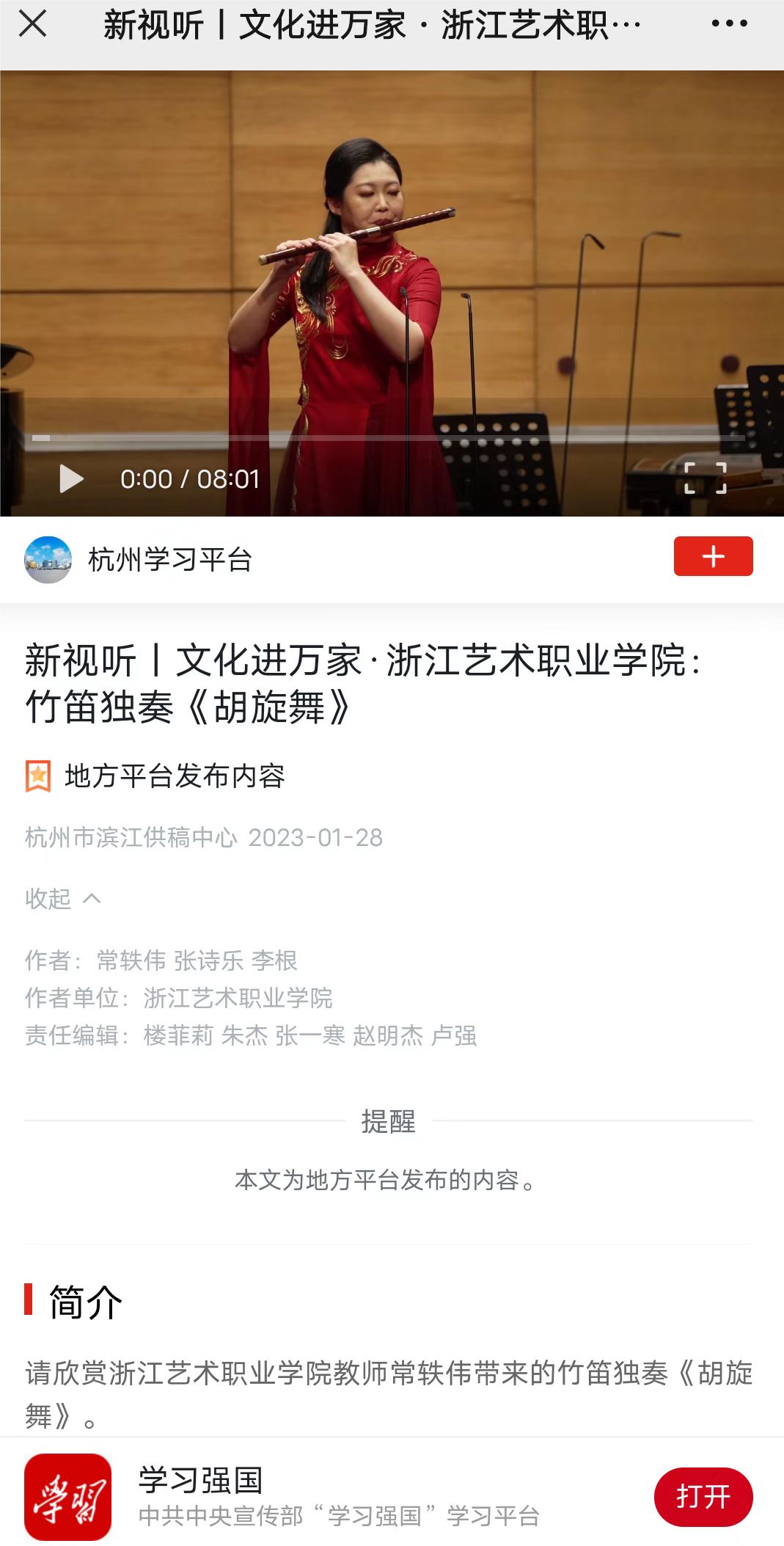The image size is (784, 1546).
Task: Seek along the video progress bar
Action: click(389, 438)
